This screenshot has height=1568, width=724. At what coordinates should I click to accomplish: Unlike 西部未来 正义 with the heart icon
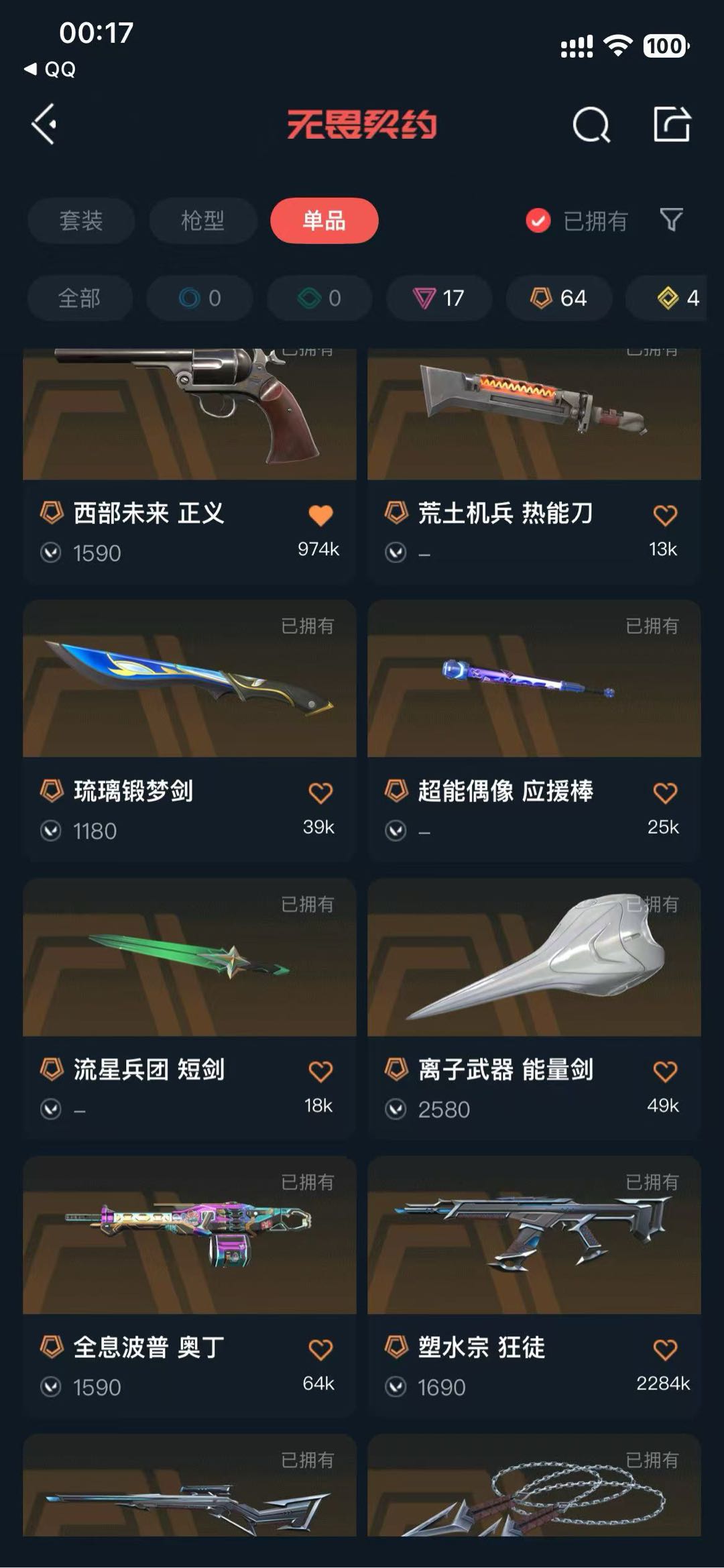320,515
